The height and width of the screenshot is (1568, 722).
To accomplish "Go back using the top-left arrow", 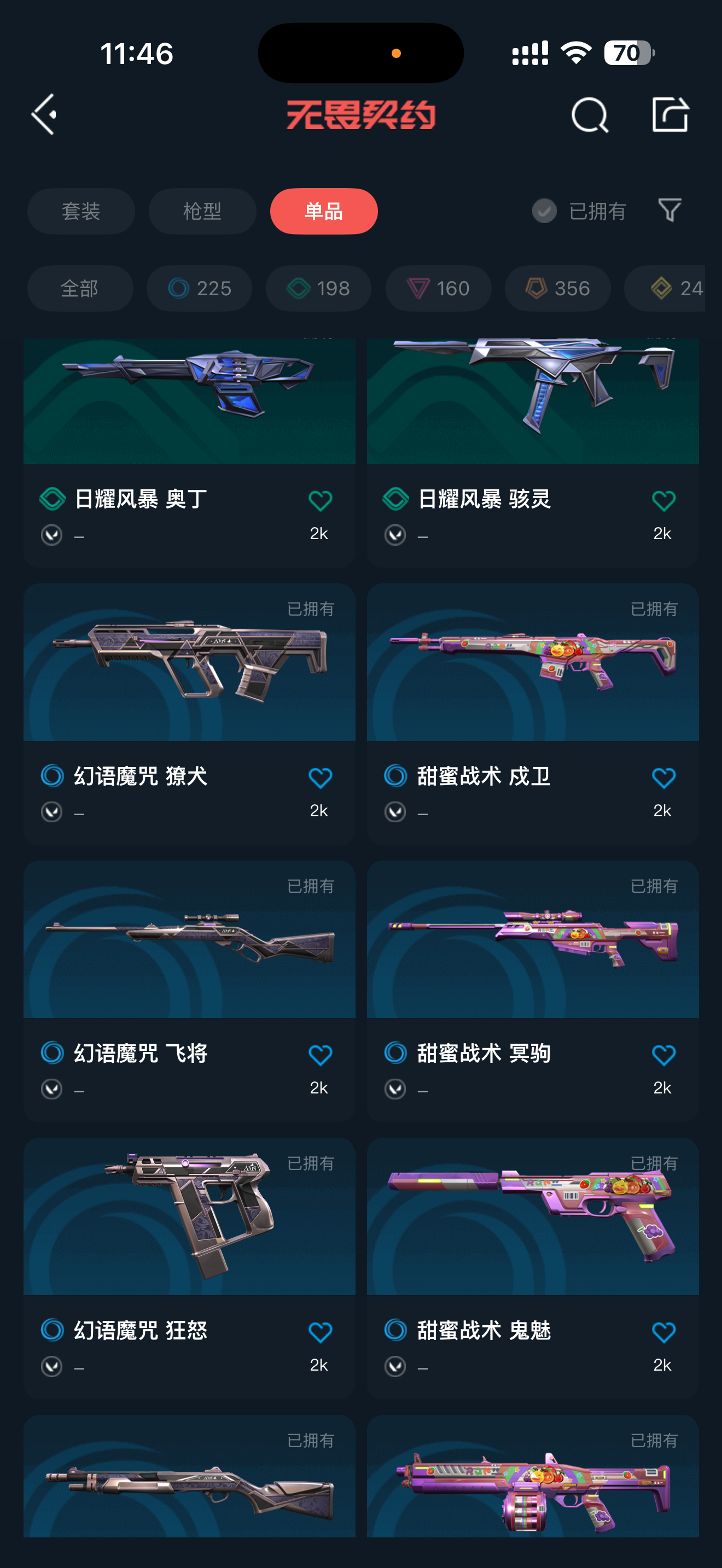I will (44, 114).
